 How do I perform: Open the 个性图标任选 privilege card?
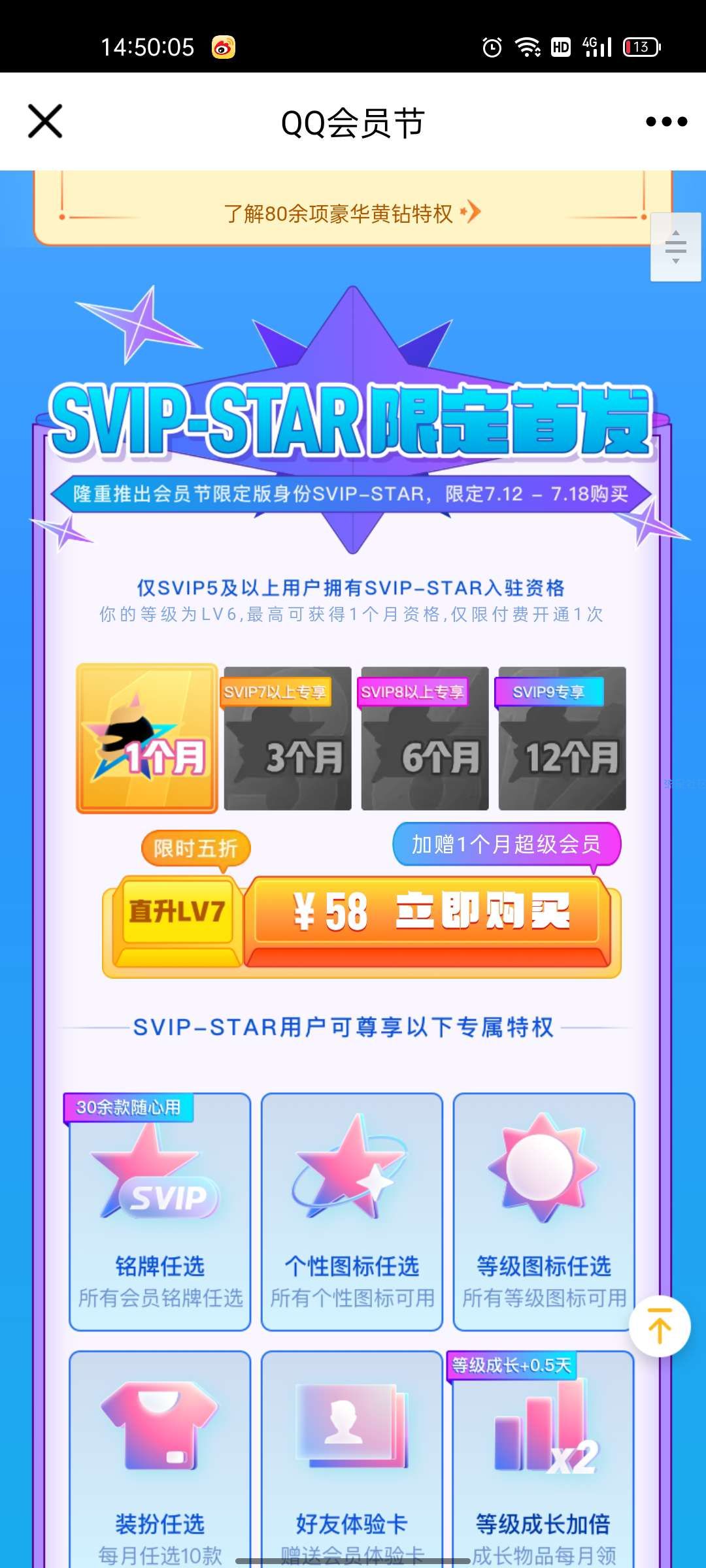(352, 1212)
